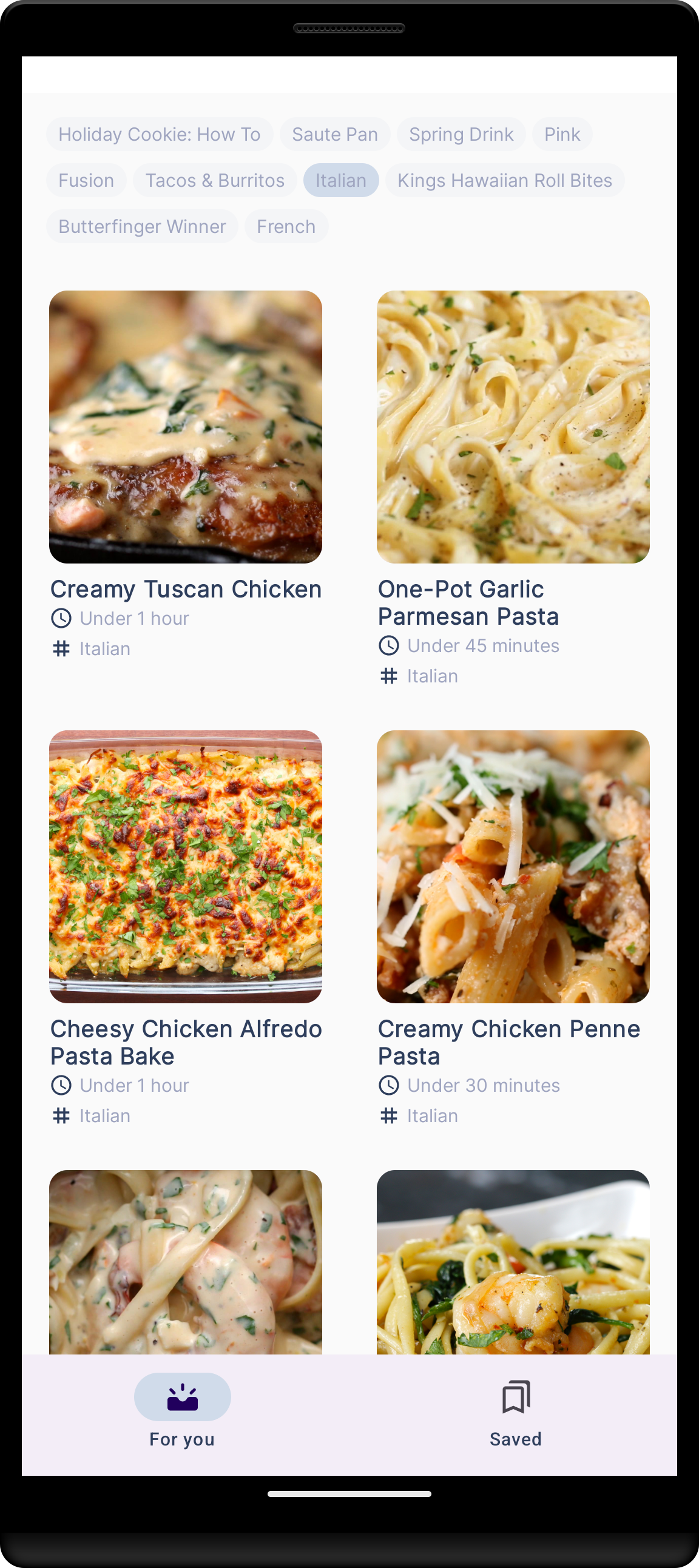
Task: Select the Fusion chip
Action: (86, 180)
